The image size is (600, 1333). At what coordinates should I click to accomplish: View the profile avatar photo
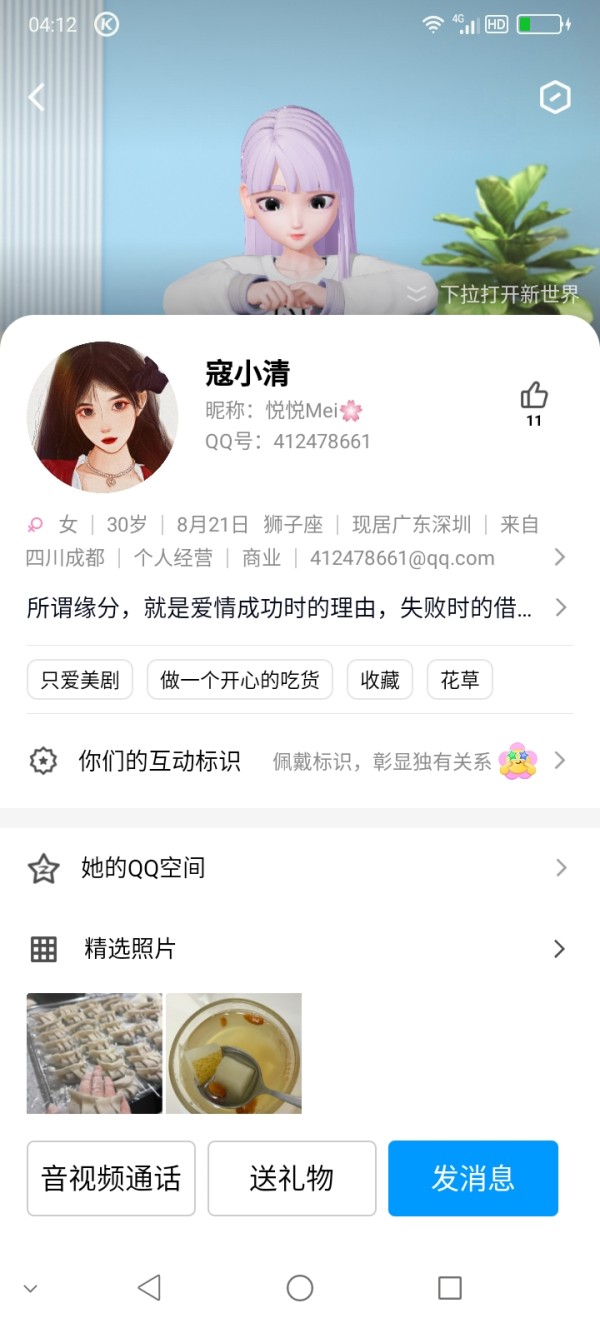(x=102, y=417)
